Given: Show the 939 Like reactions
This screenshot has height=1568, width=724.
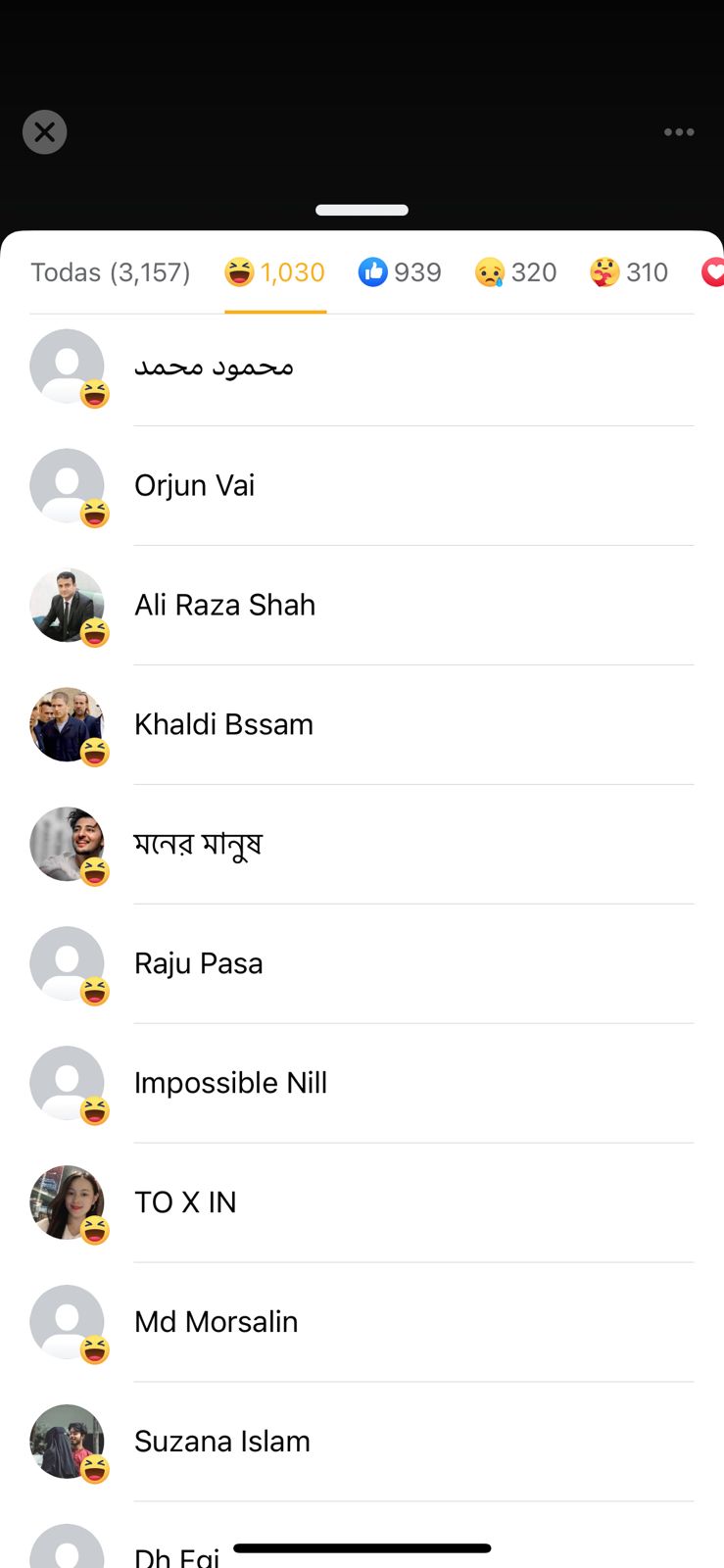Looking at the screenshot, I should (x=400, y=272).
